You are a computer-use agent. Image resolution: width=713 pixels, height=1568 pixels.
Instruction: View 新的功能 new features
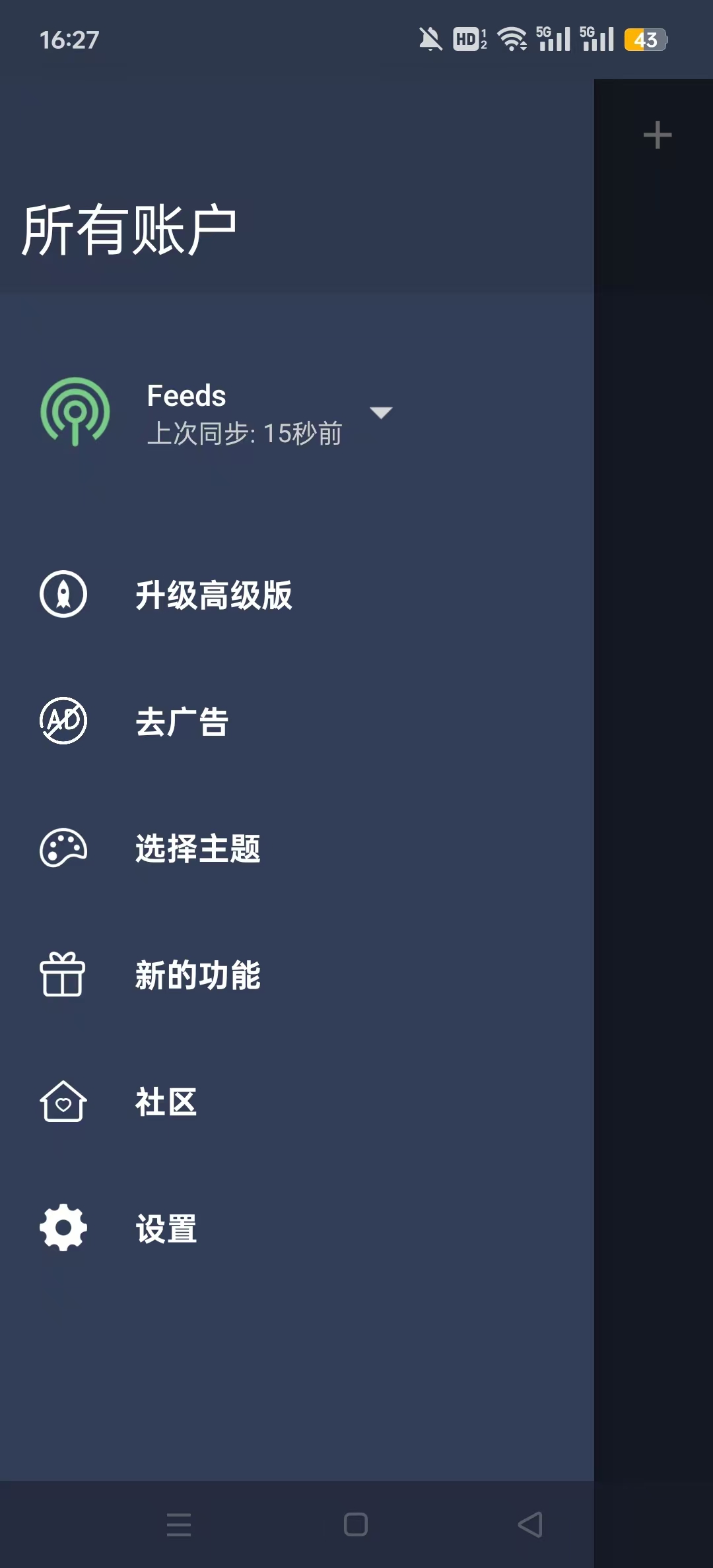[197, 975]
